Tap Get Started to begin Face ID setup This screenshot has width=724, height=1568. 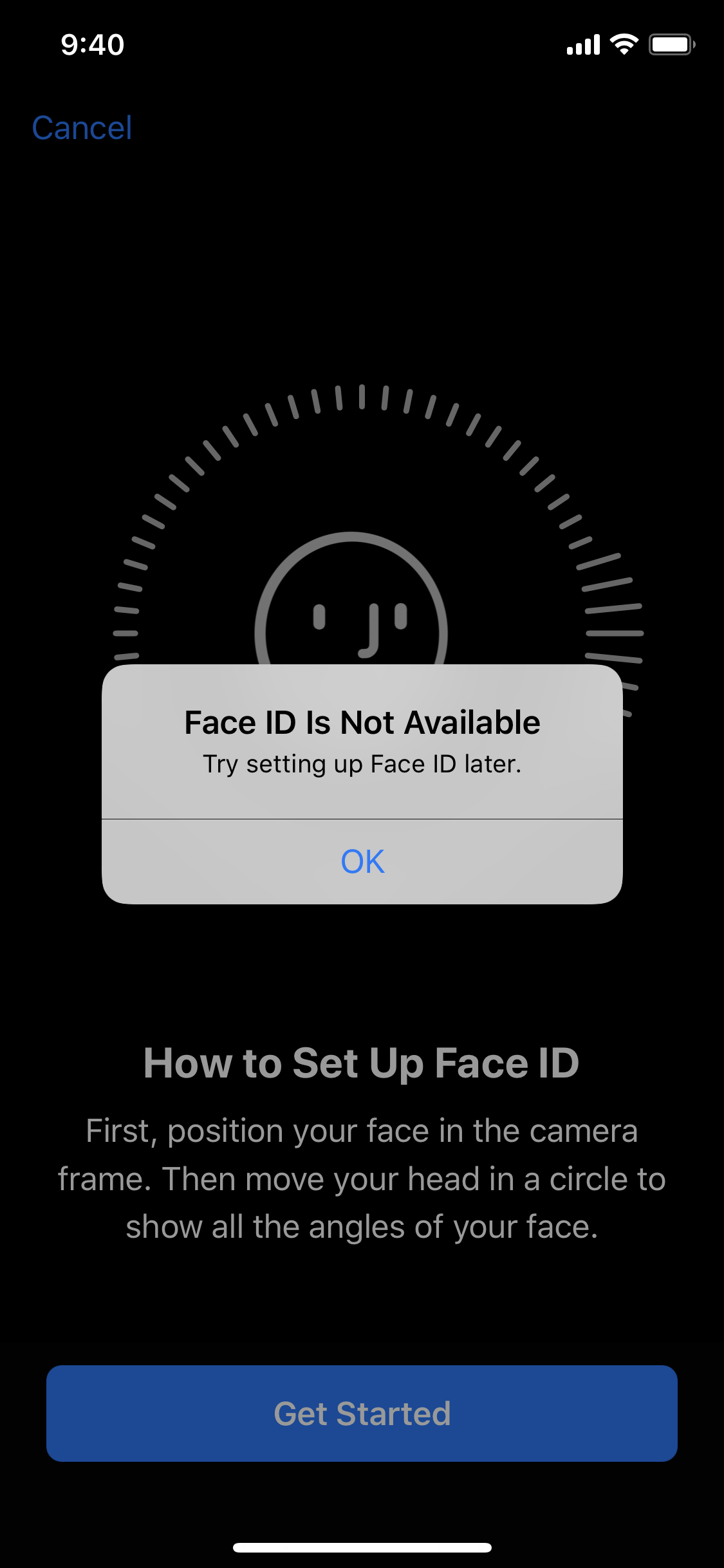pyautogui.click(x=362, y=1414)
